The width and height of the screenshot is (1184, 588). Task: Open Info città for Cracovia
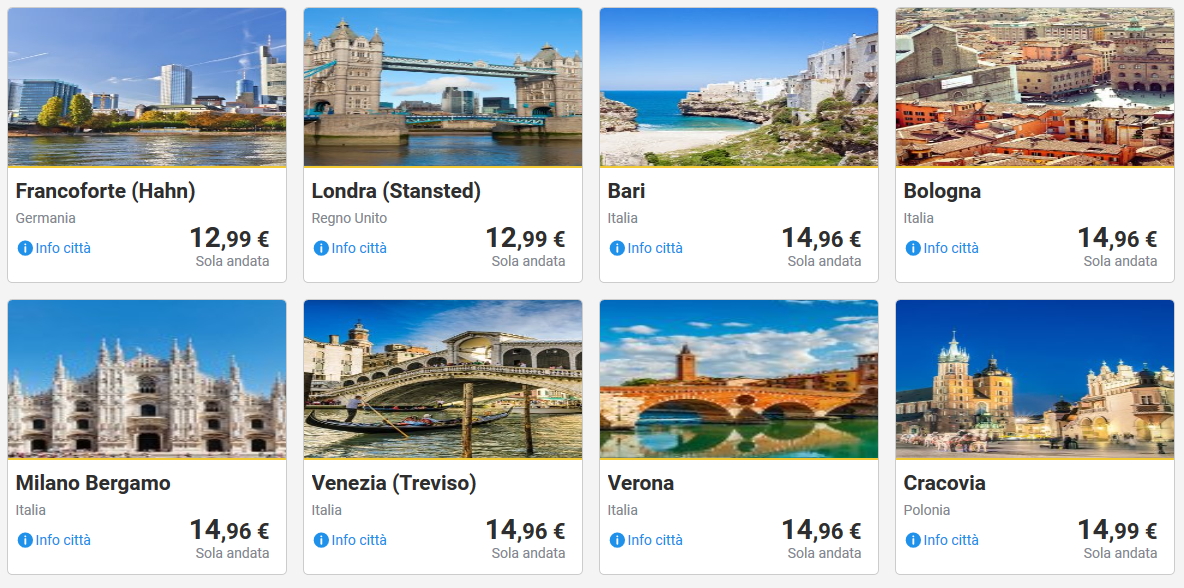(943, 540)
